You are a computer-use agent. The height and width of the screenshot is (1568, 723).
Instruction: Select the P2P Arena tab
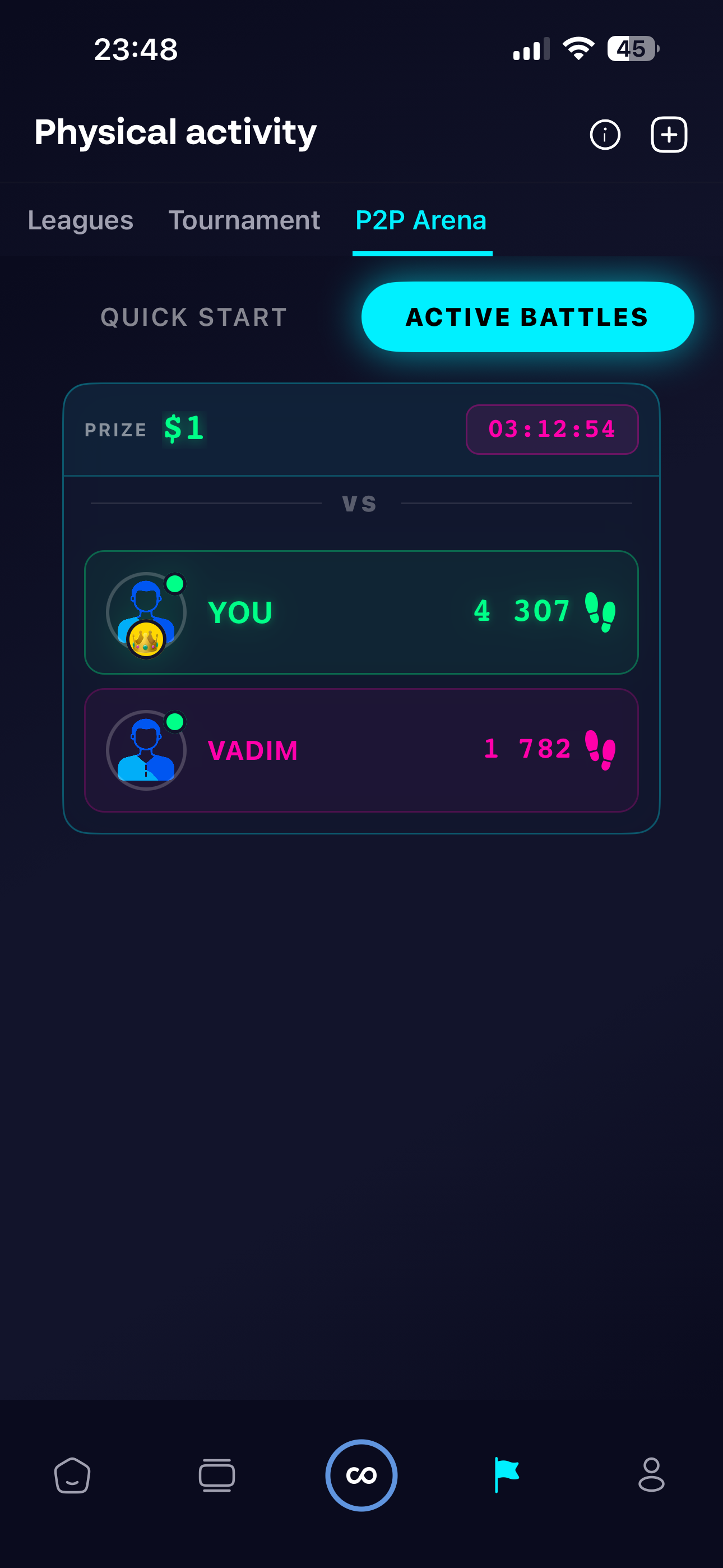point(421,220)
